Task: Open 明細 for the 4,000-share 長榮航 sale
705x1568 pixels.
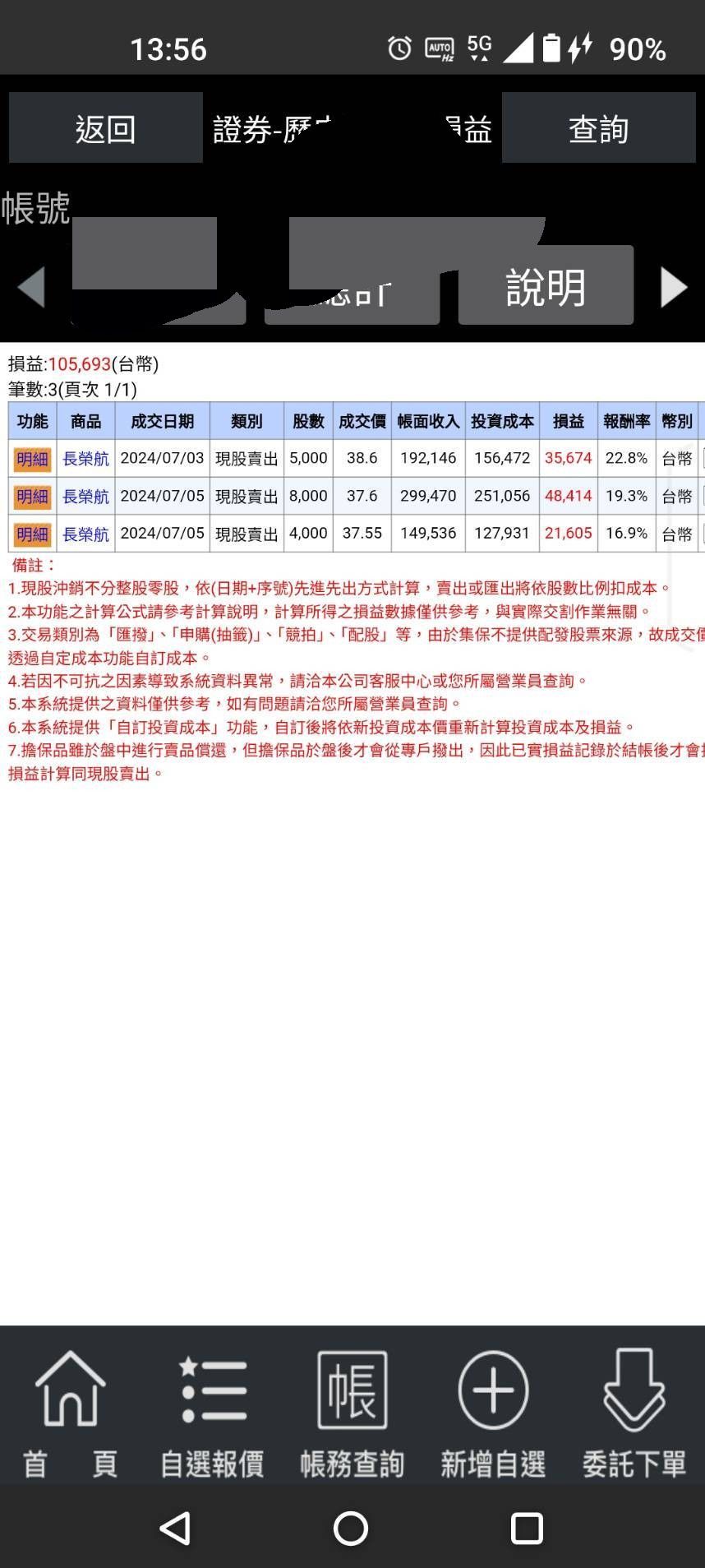Action: 32,534
